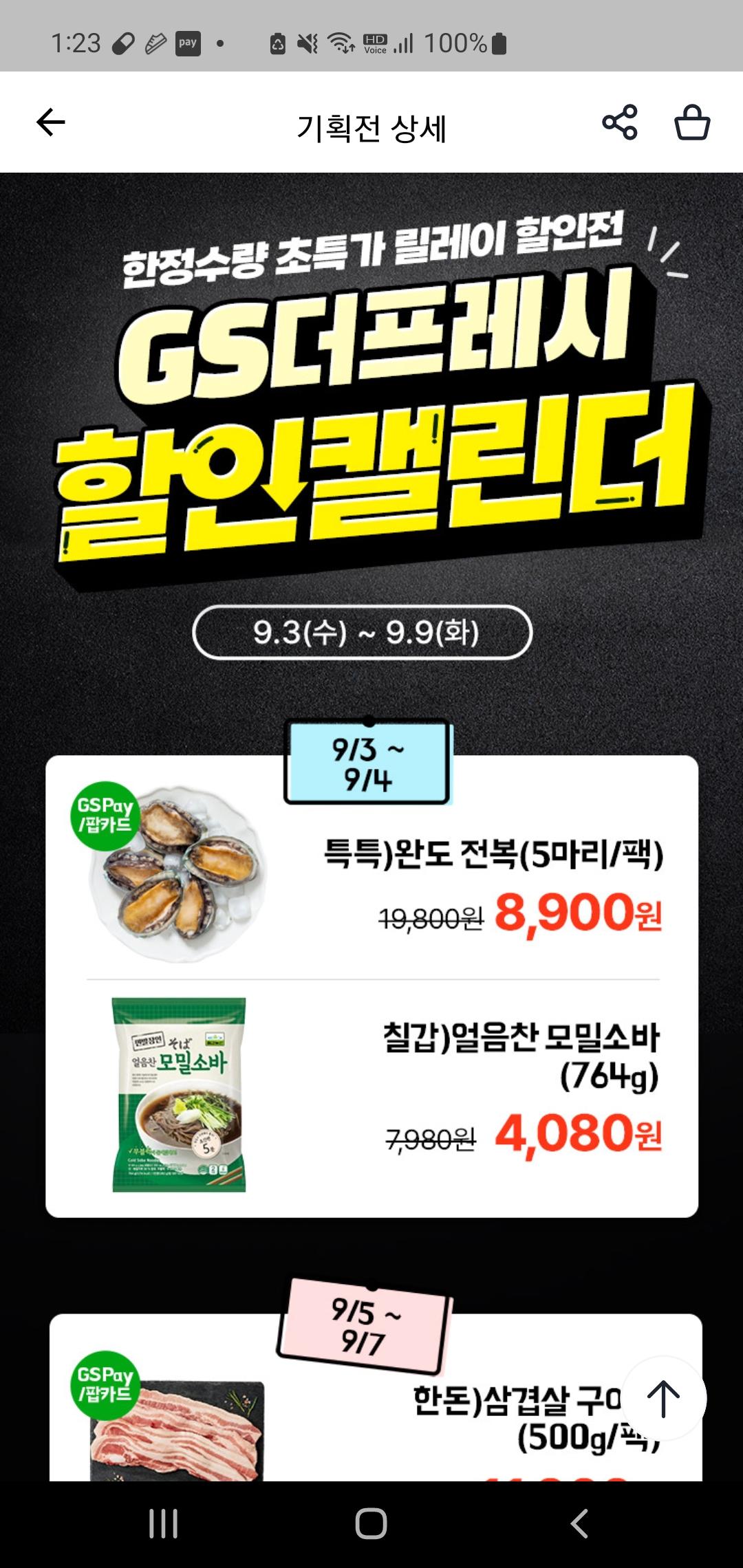Tap the system home button

pyautogui.click(x=371, y=1523)
